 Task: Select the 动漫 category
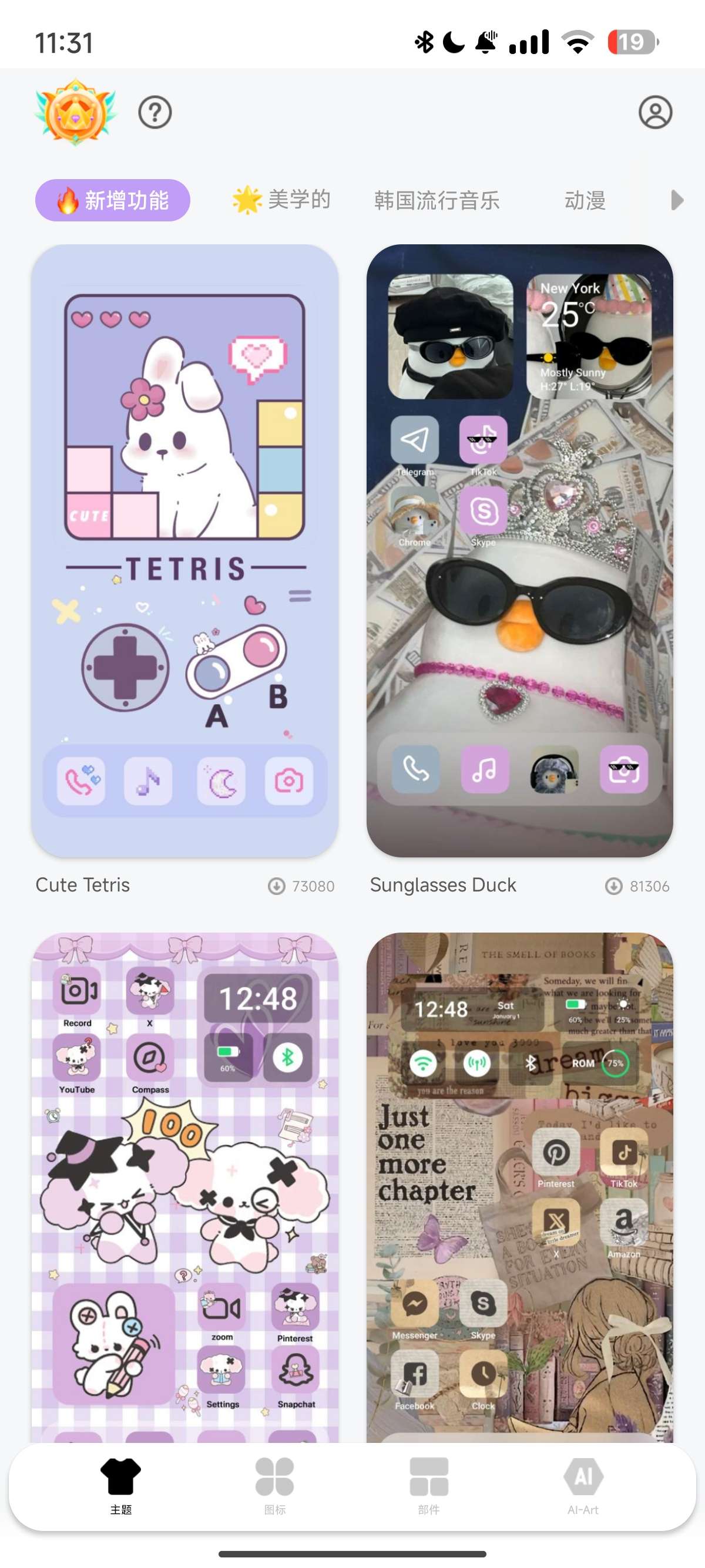pos(585,200)
